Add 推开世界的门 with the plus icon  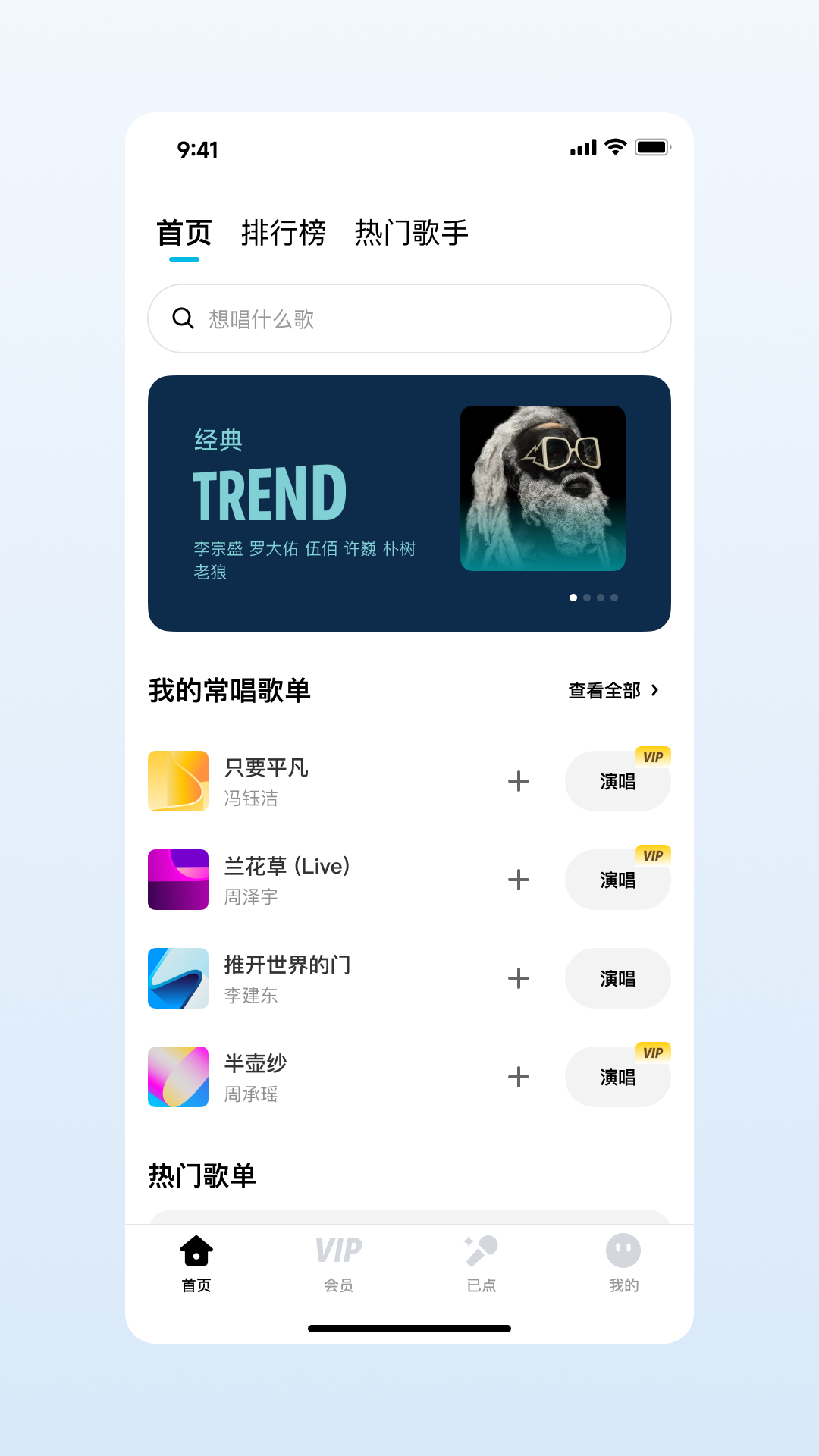(x=519, y=978)
